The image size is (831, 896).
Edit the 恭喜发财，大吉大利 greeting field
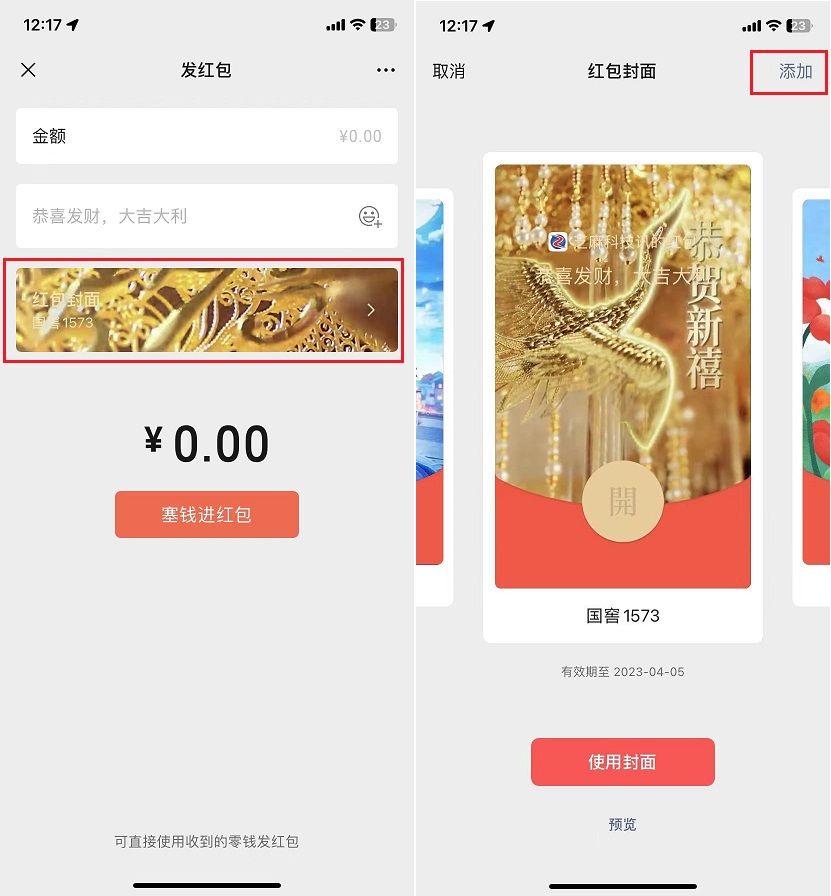tap(180, 216)
